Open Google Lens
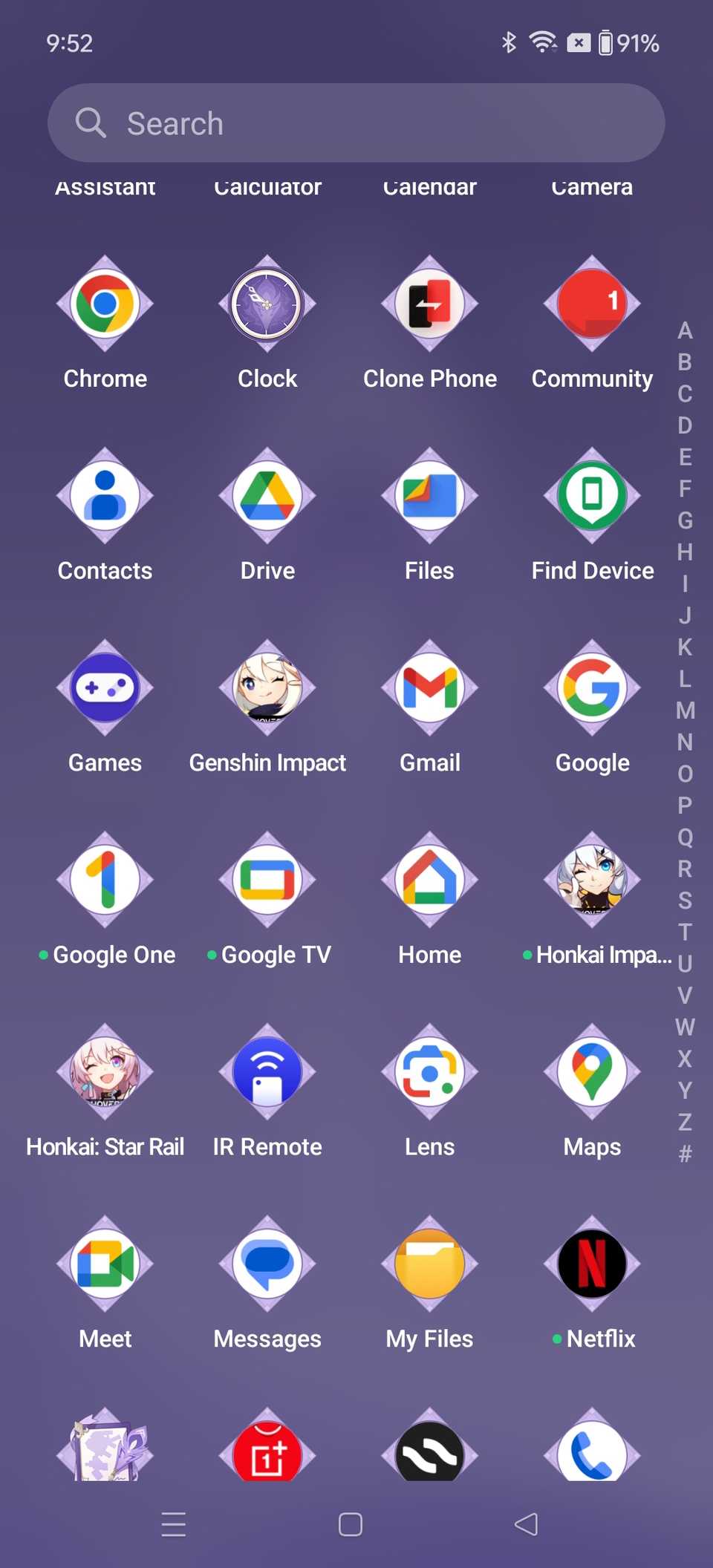This screenshot has height=1568, width=713. 429,1073
